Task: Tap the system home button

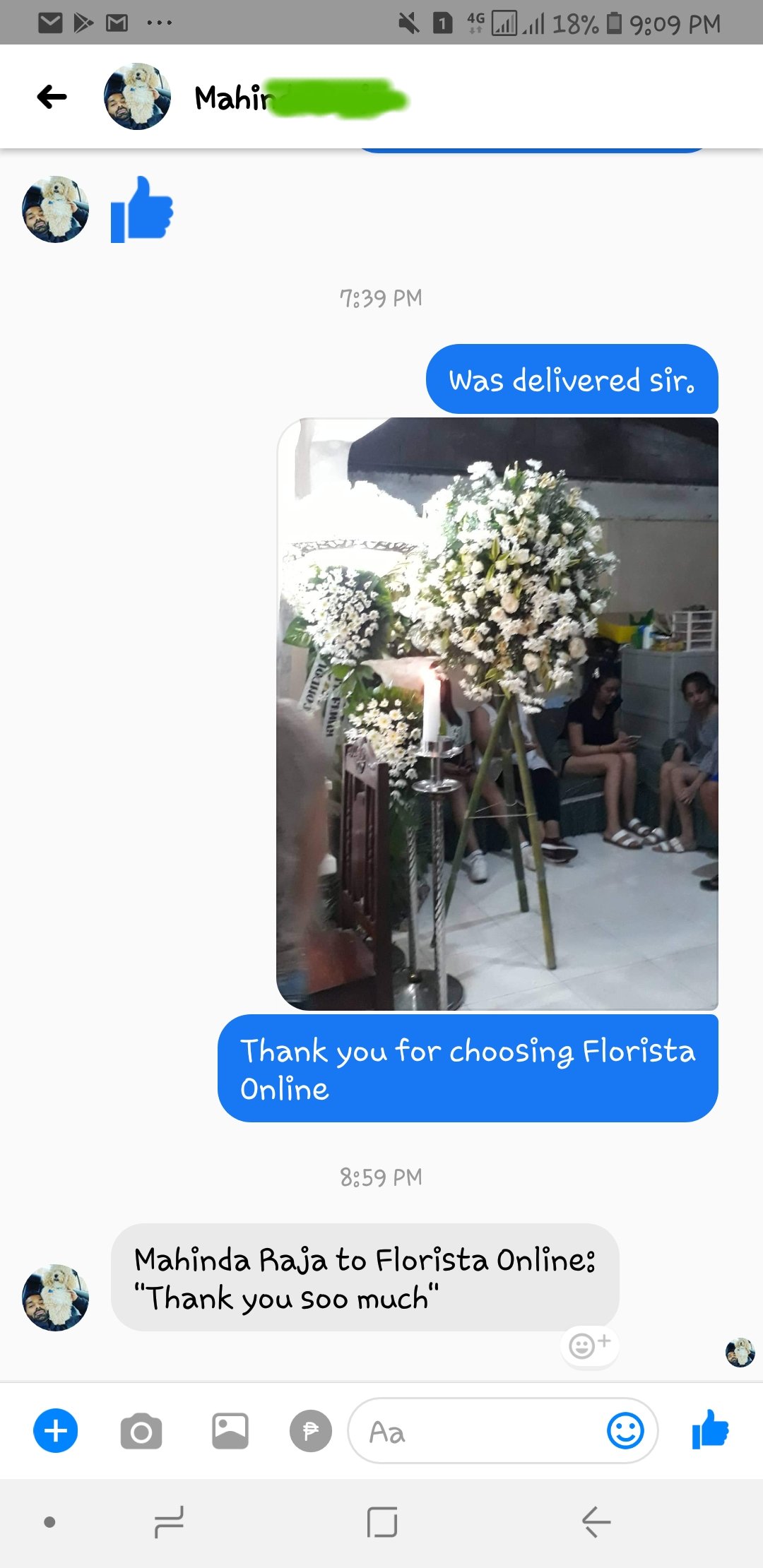Action: (382, 1521)
